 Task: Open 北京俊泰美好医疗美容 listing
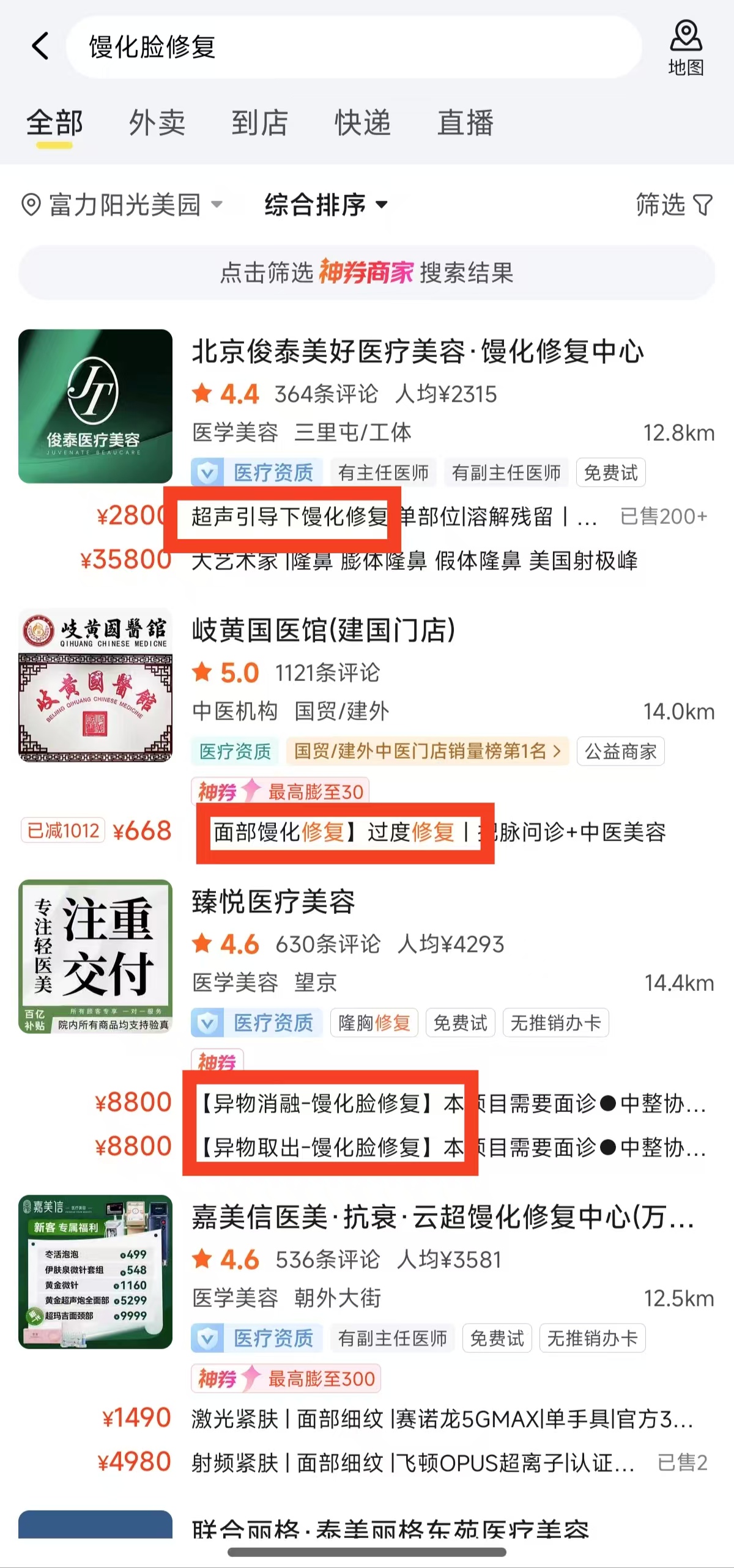coord(417,352)
